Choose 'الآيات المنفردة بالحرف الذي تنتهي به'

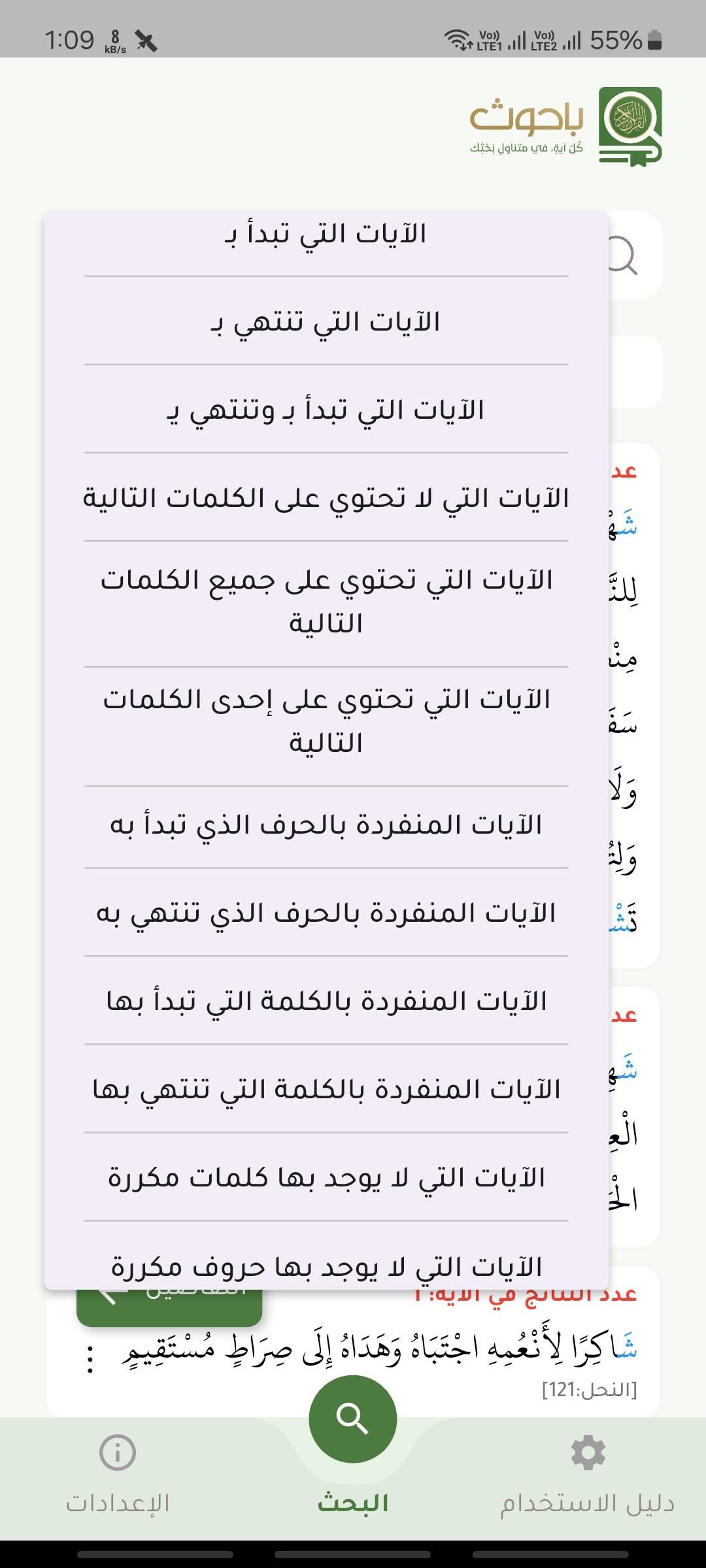(326, 914)
